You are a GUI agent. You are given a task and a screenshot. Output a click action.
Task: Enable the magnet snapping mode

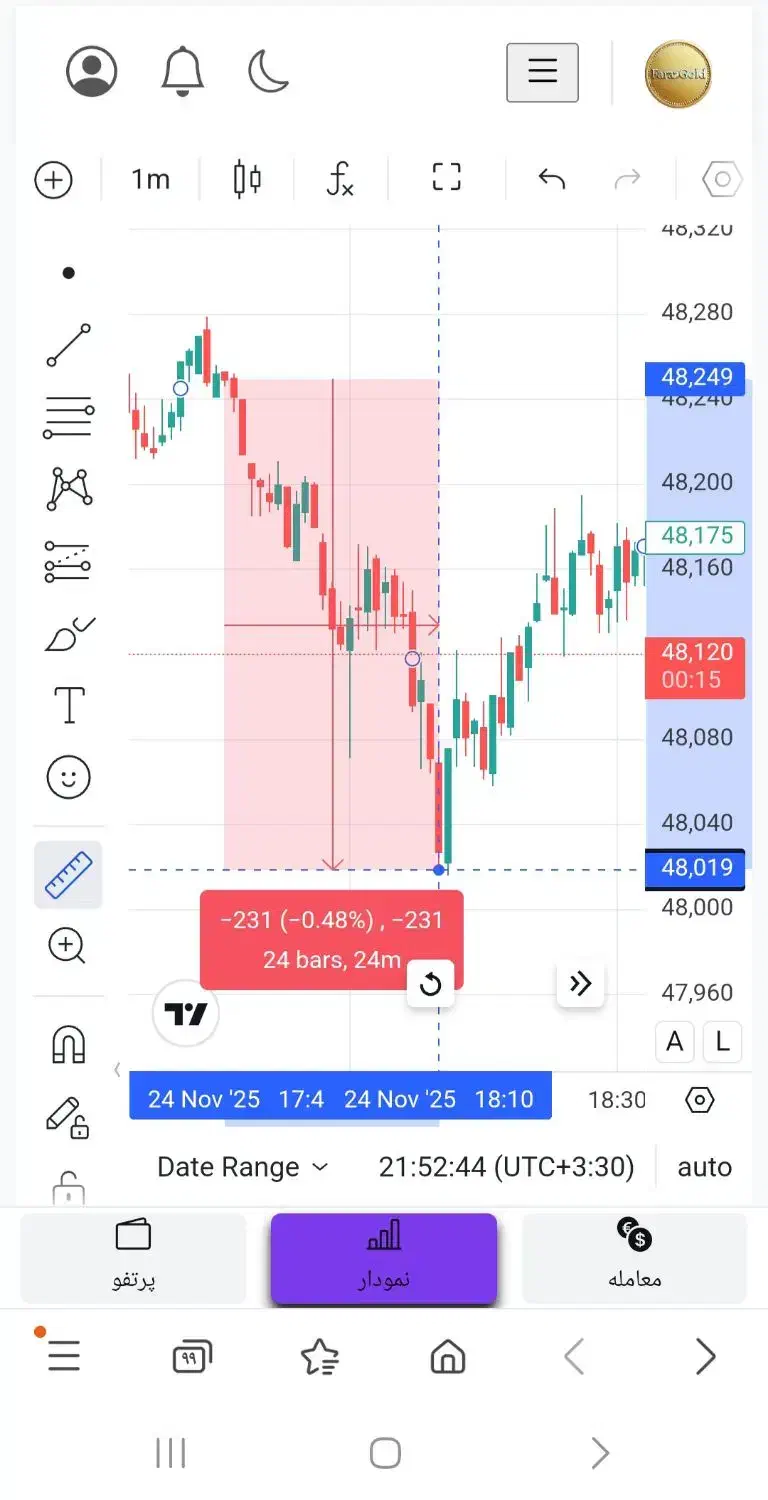pos(68,1044)
